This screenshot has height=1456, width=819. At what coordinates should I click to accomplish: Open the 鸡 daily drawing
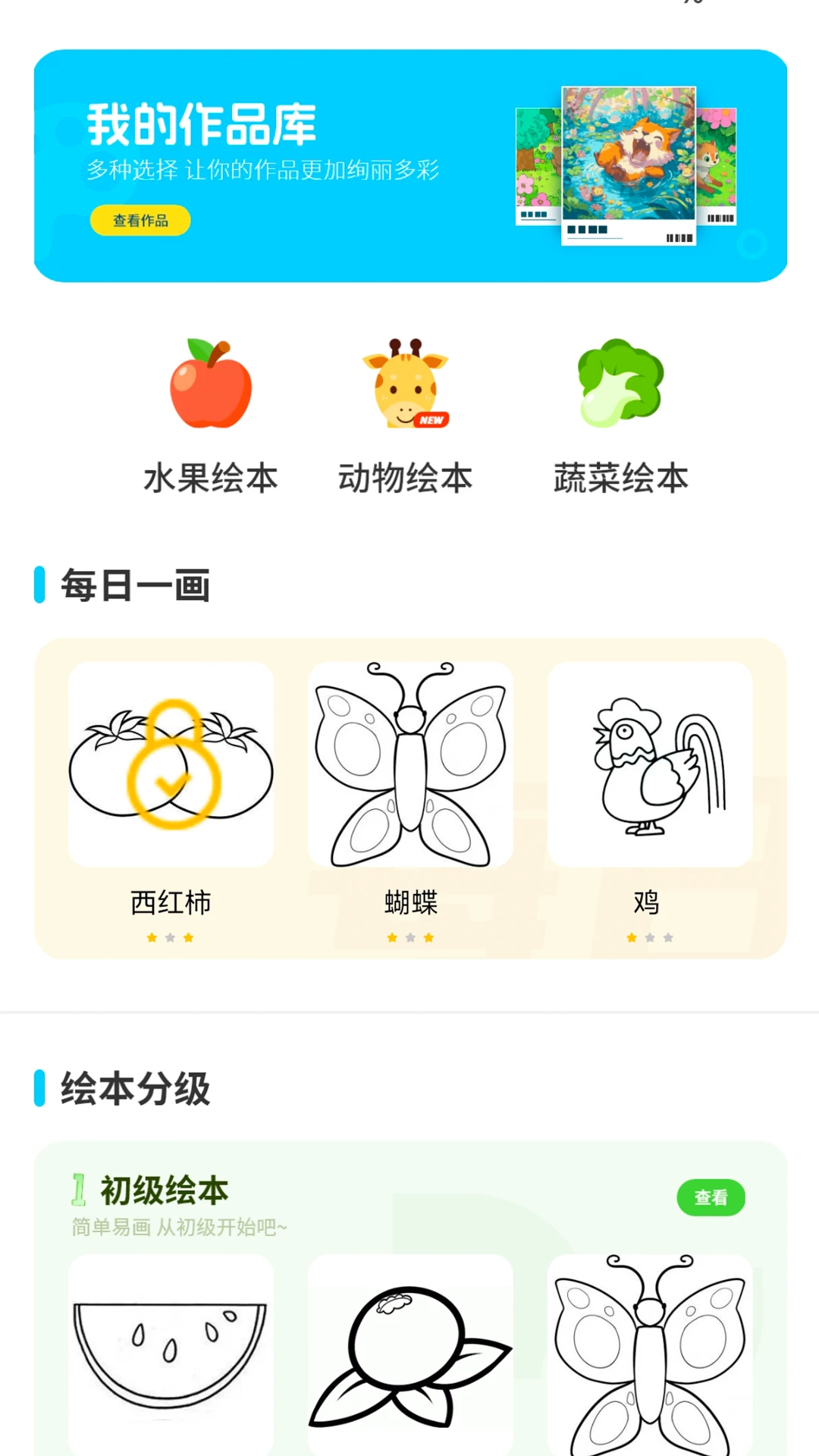pos(650,764)
